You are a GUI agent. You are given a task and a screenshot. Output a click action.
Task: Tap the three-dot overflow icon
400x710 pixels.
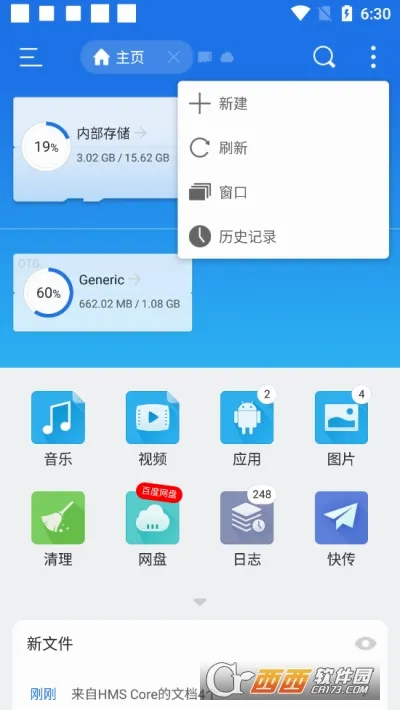click(x=373, y=57)
